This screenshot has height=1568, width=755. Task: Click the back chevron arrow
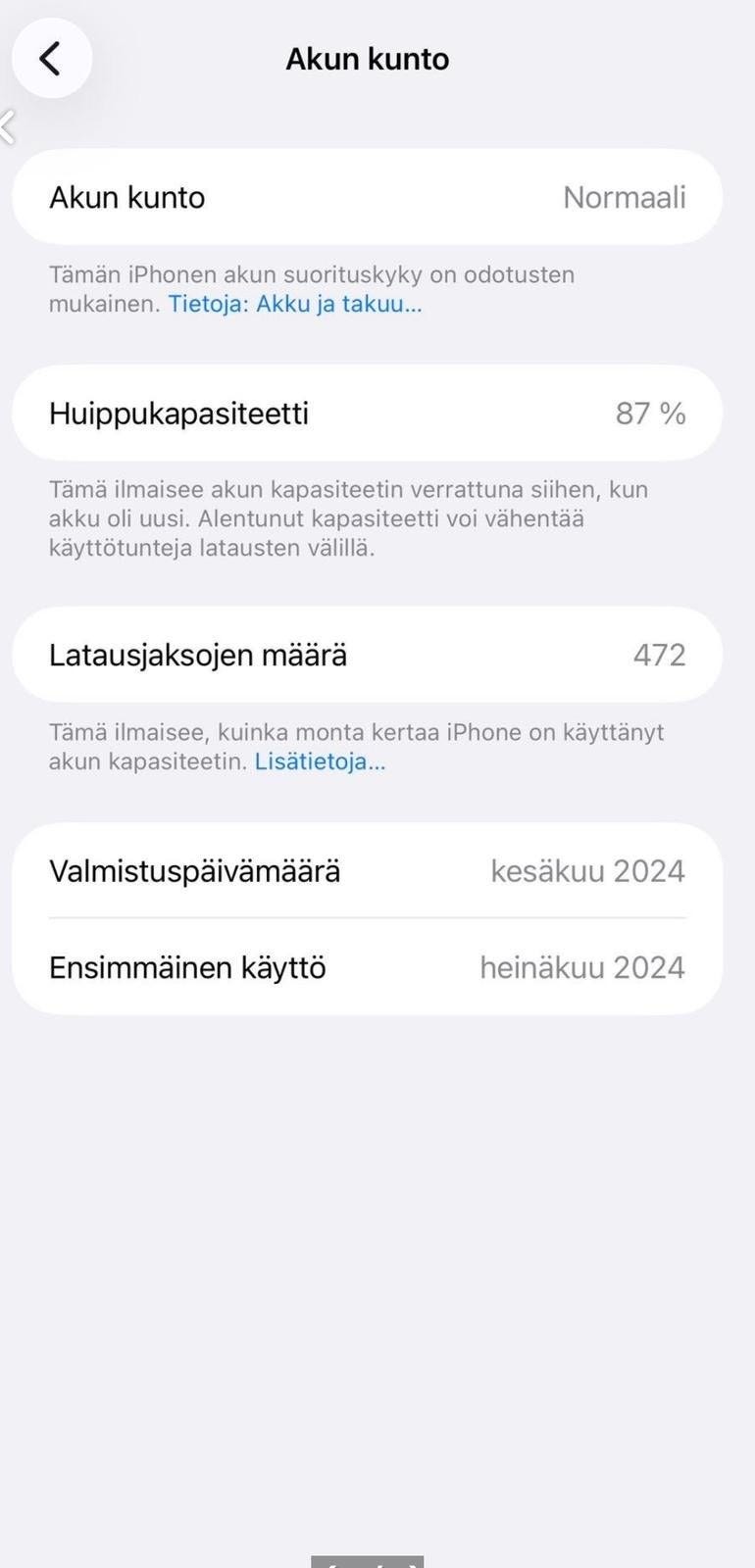[52, 58]
